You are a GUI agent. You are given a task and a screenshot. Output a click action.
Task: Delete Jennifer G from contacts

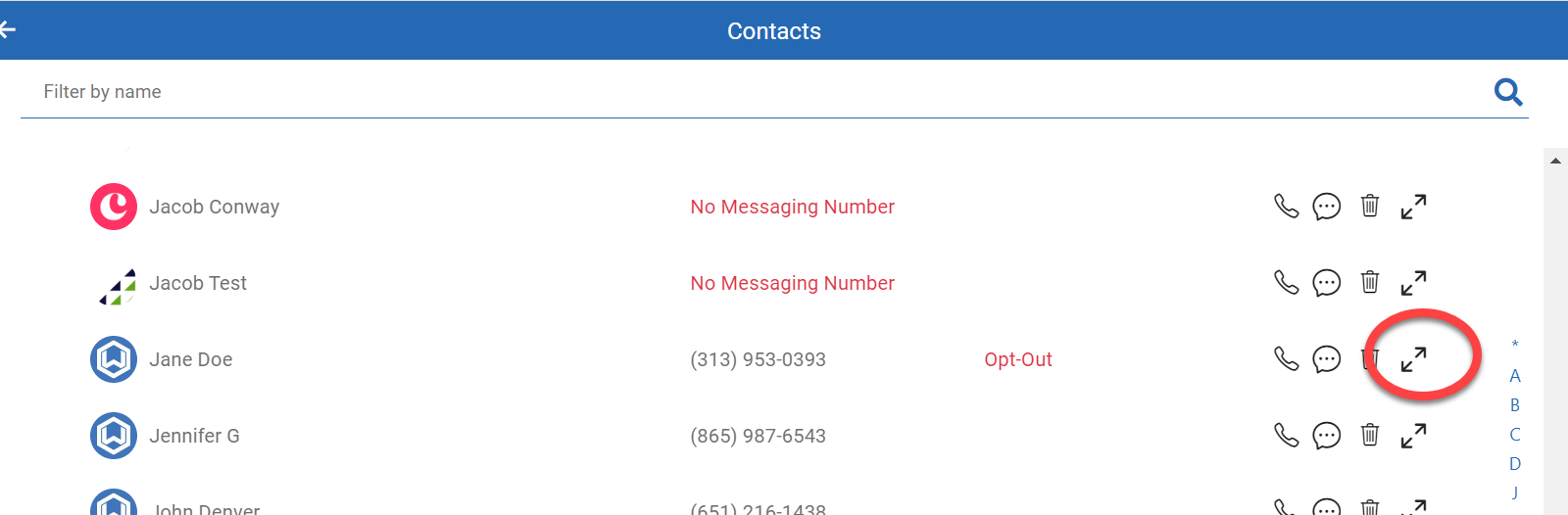[1369, 436]
